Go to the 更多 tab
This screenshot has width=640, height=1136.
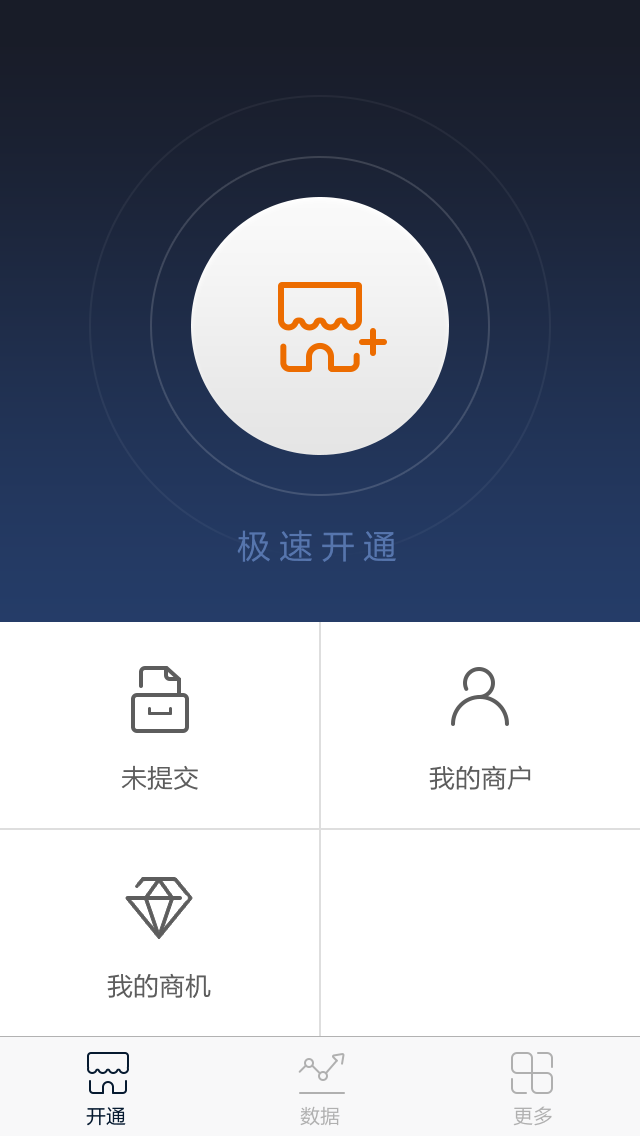point(532,1088)
